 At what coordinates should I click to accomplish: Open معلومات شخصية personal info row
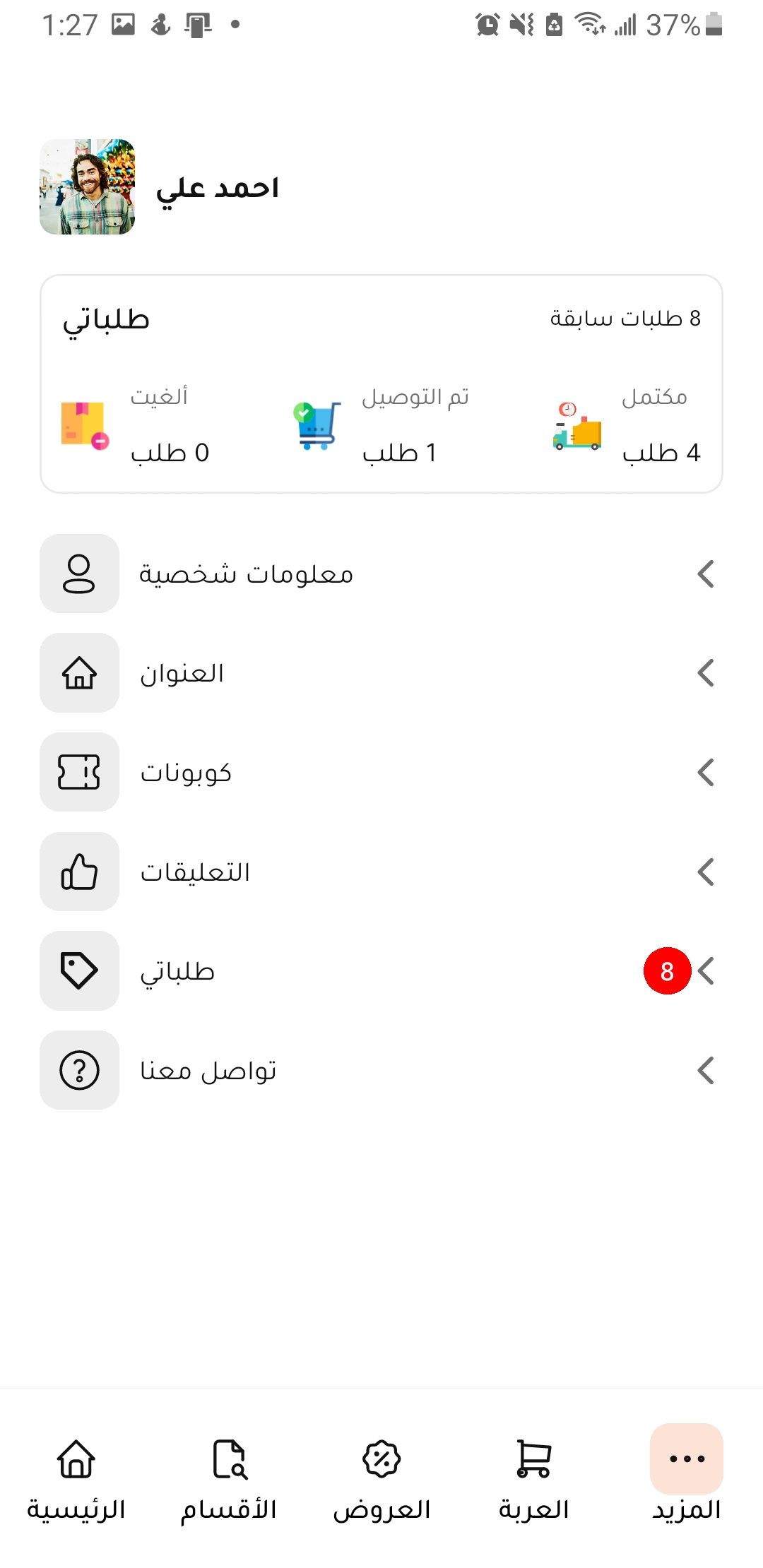(381, 574)
